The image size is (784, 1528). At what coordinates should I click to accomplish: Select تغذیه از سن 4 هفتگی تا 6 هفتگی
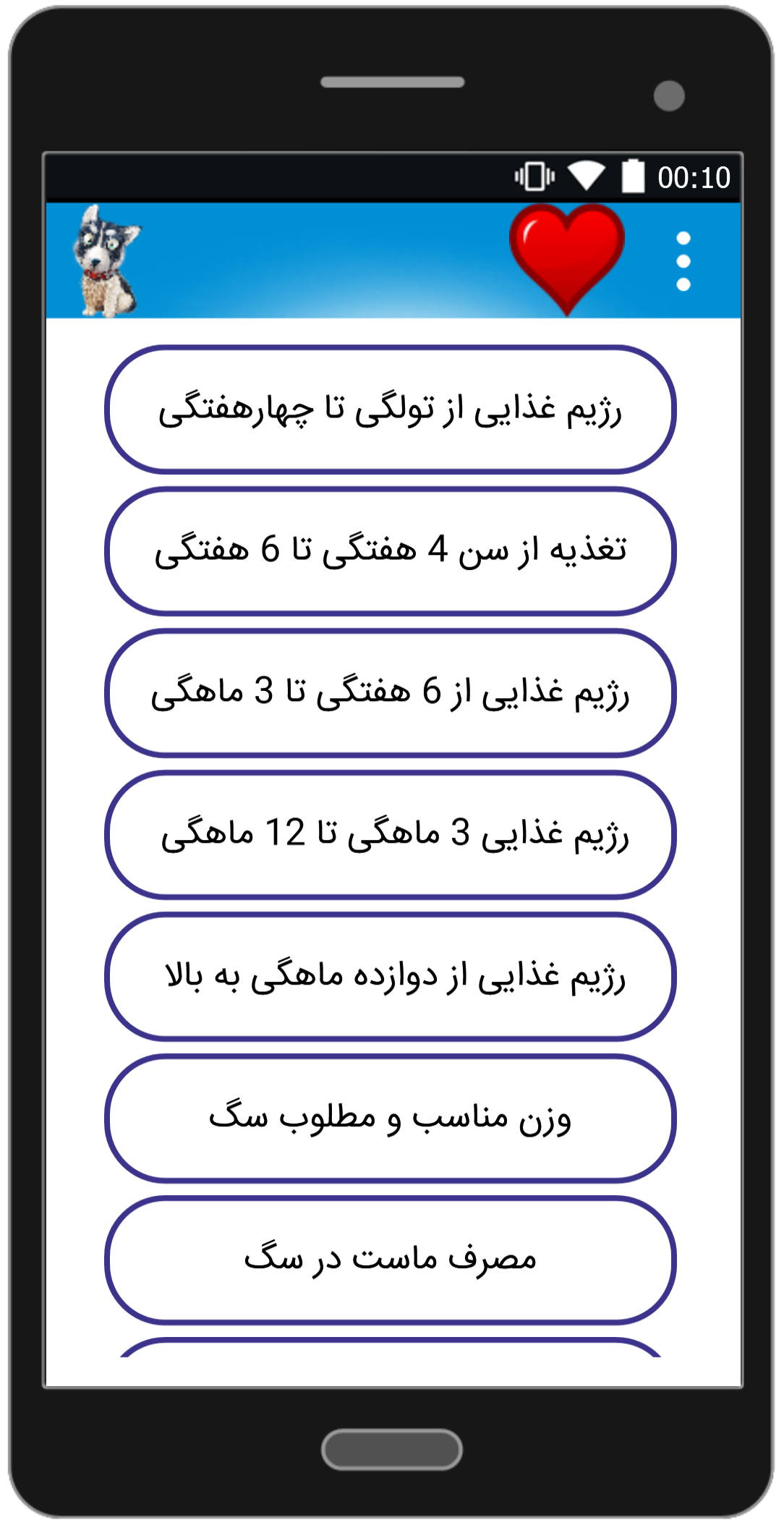click(391, 551)
